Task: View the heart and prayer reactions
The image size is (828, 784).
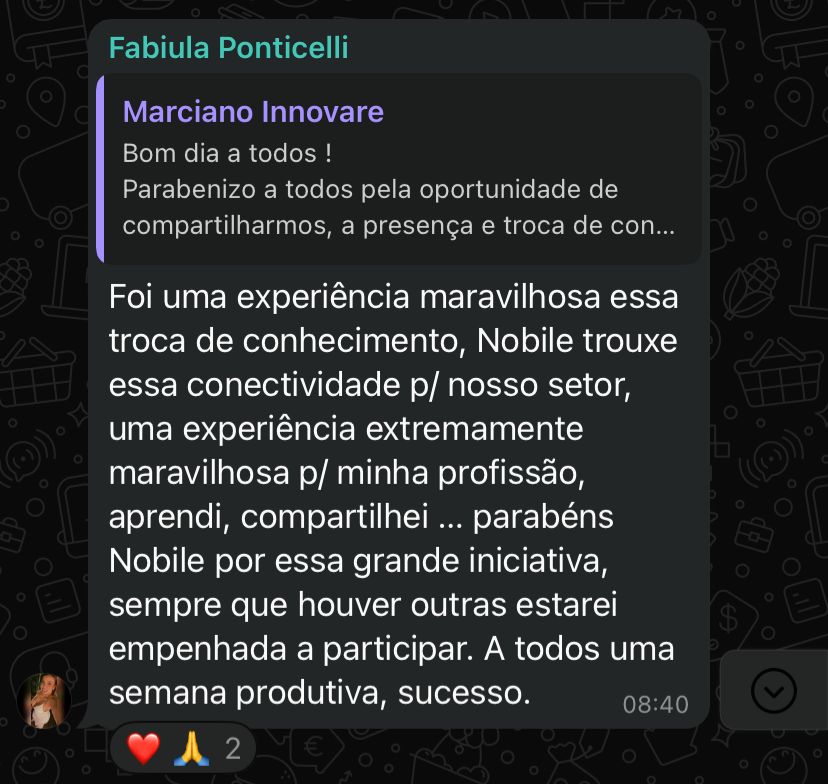Action: (x=183, y=748)
